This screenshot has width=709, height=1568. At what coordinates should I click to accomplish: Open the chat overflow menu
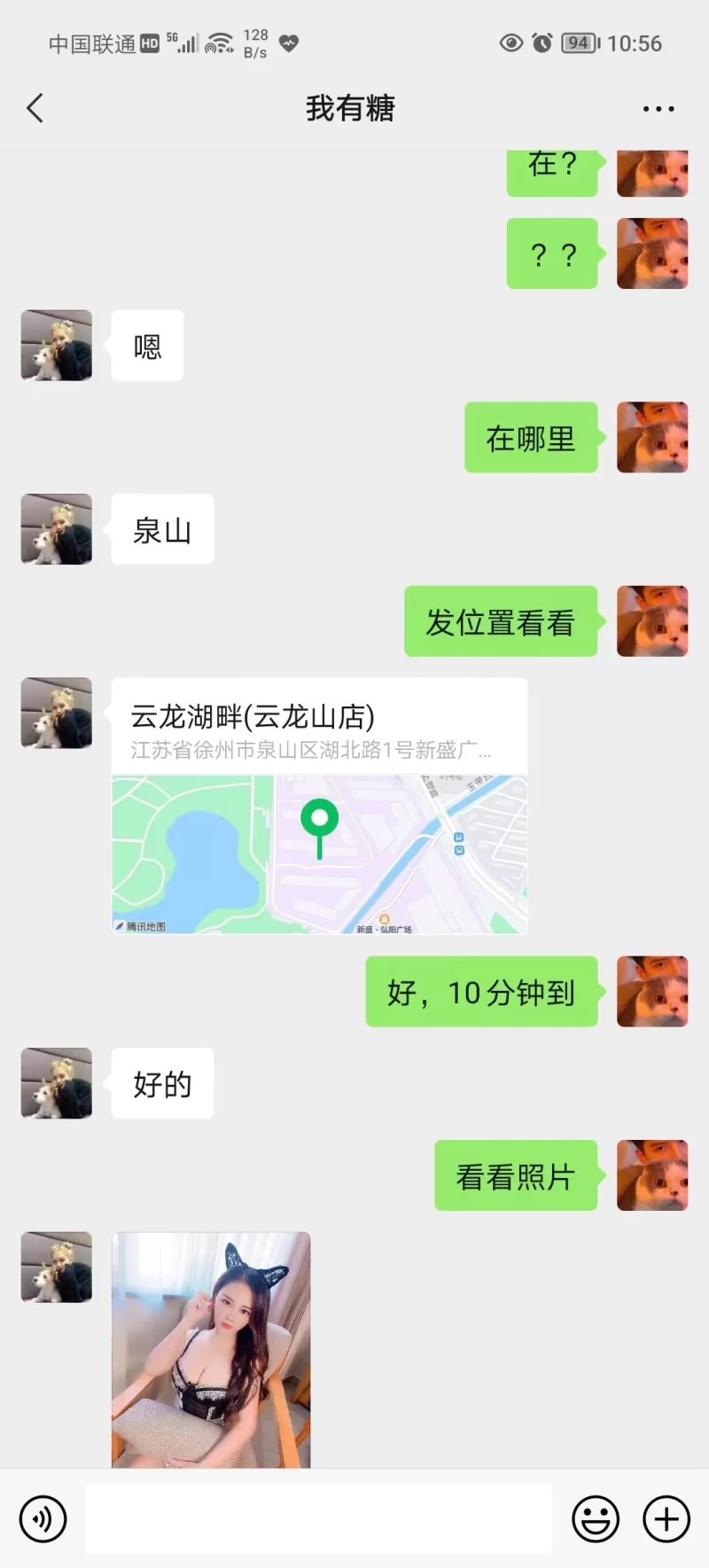tap(658, 108)
